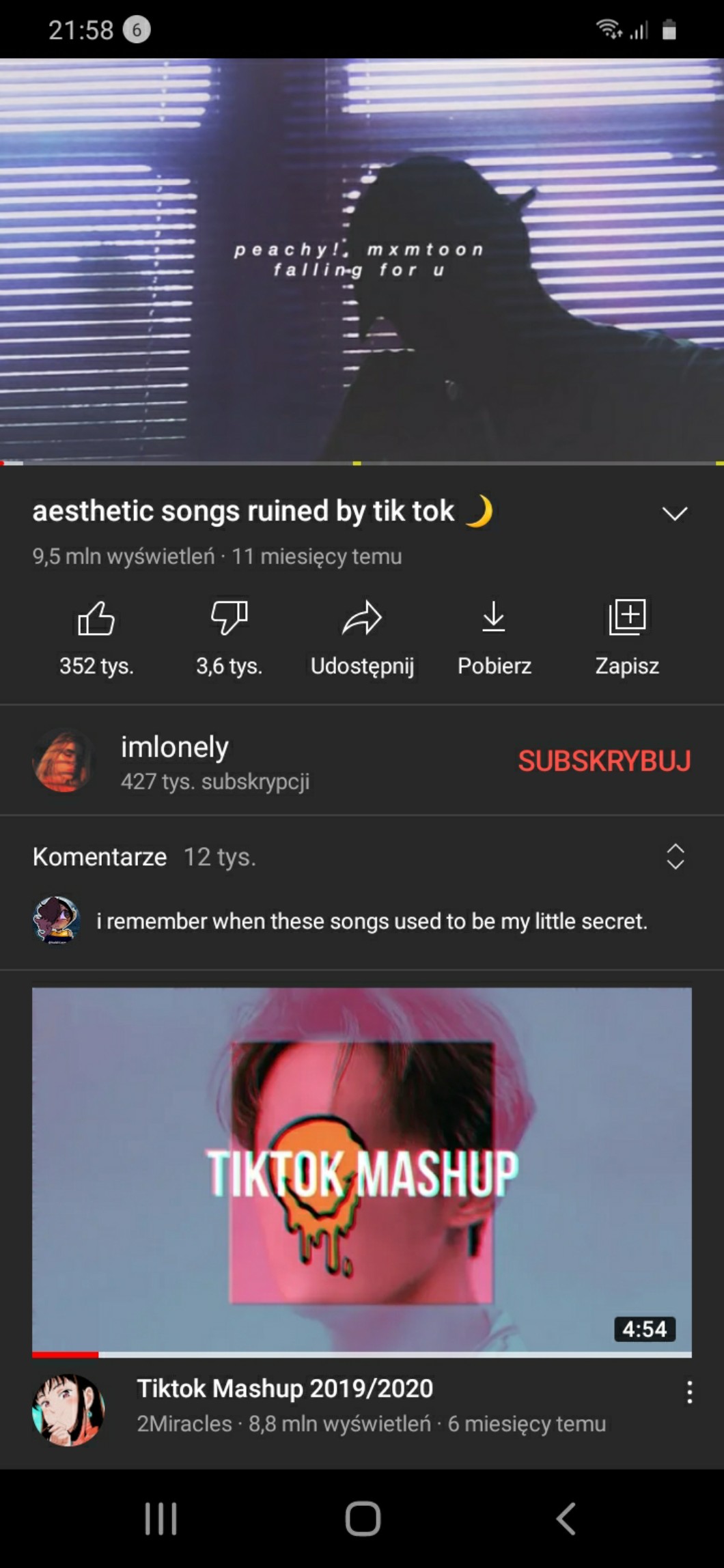Expand the video description chevron
The image size is (724, 1568).
(675, 514)
